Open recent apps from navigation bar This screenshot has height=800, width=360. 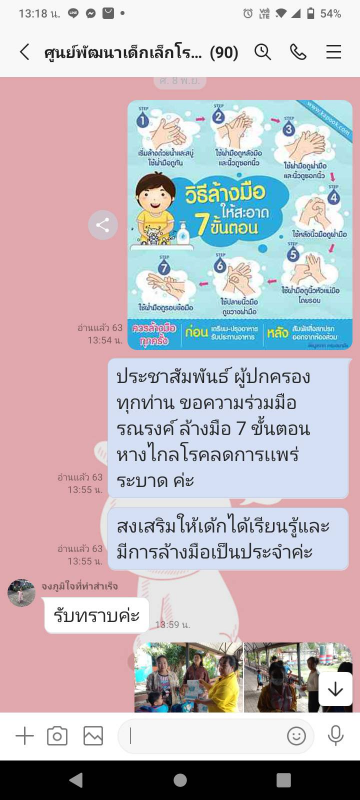coord(284,780)
